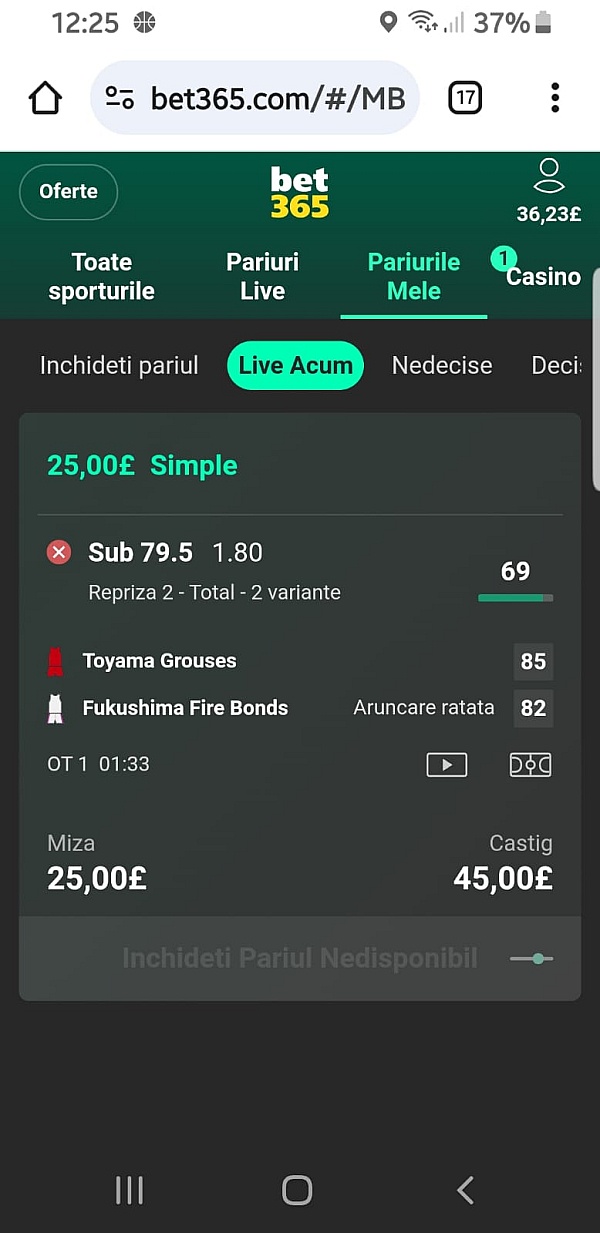Open the court match tracker icon

coord(531,765)
